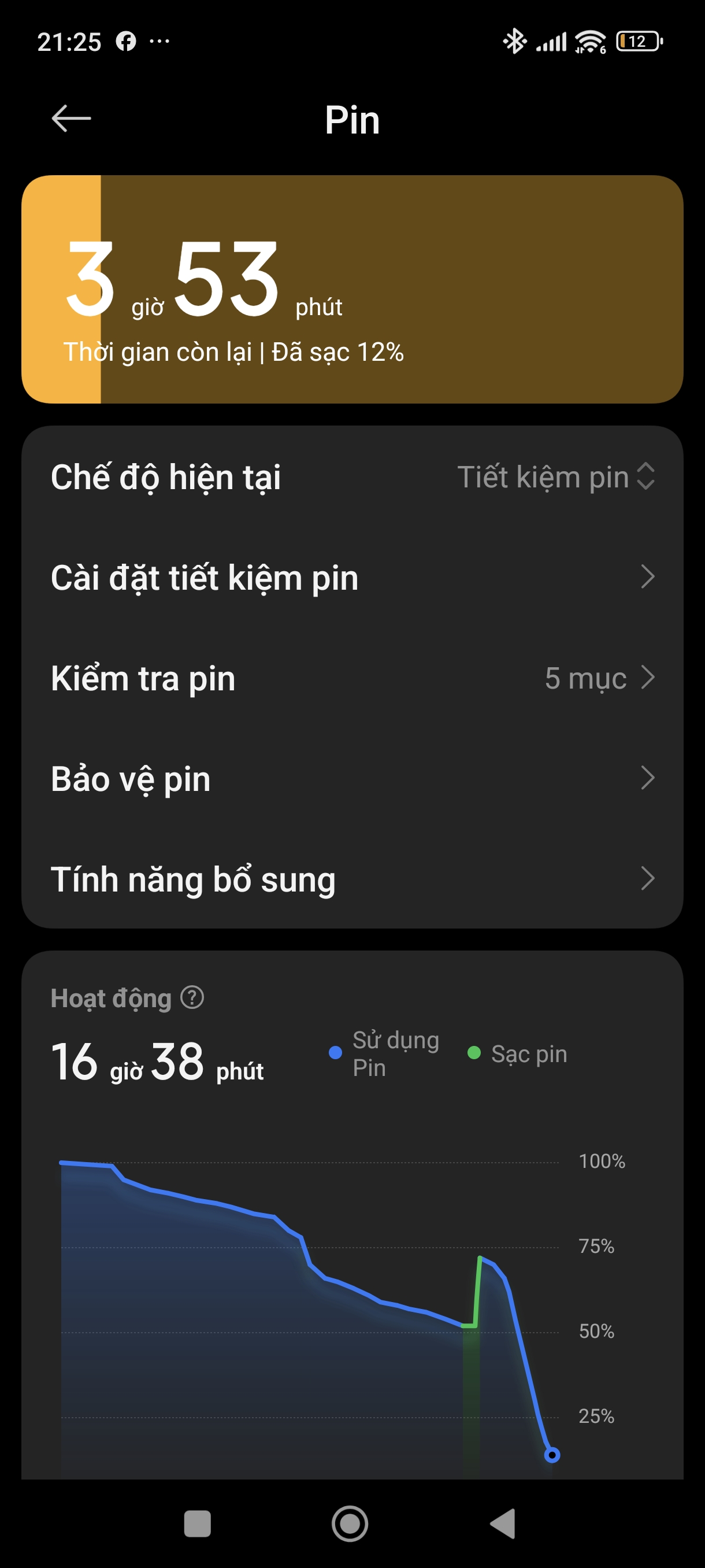
Task: Open the remaining battery time card
Action: click(x=351, y=289)
